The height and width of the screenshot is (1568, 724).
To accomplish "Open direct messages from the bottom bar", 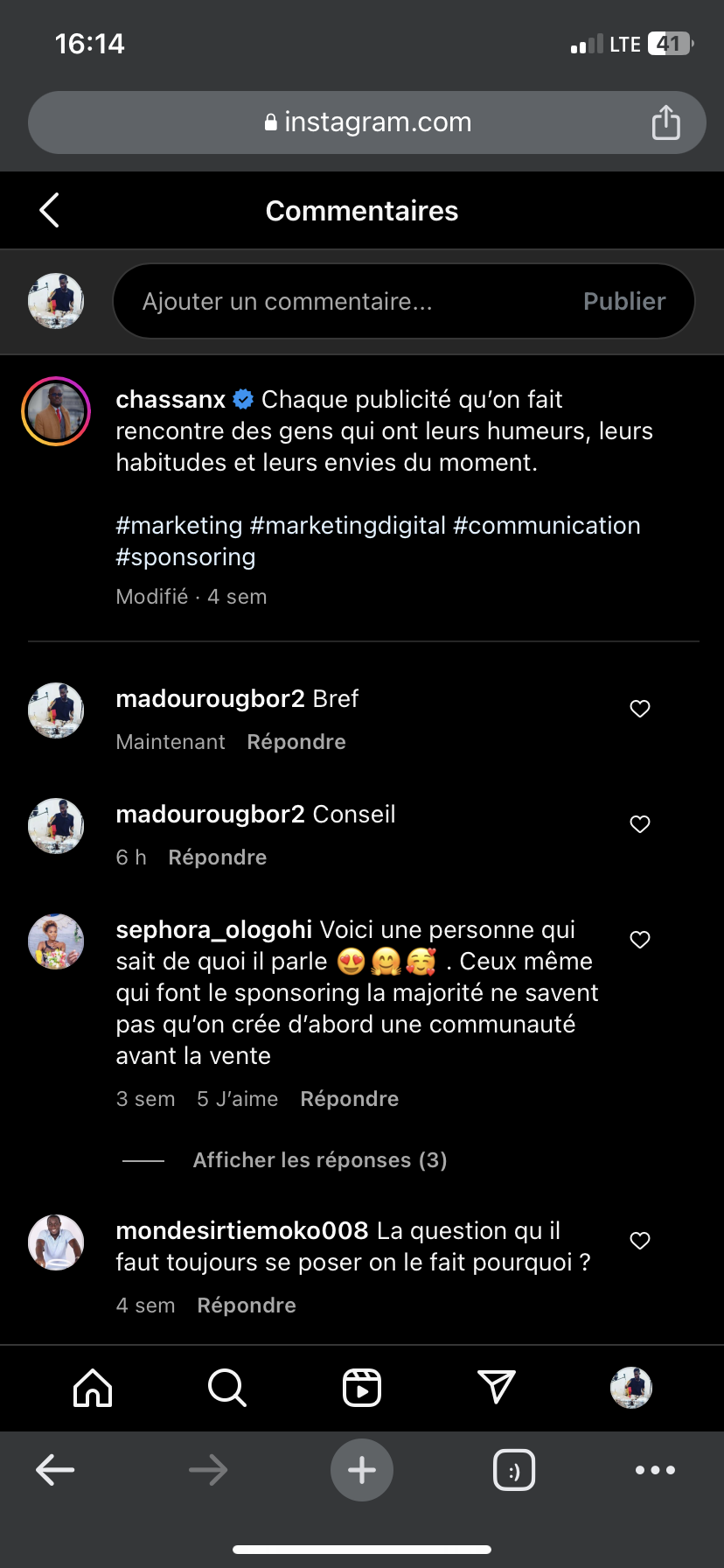I will click(497, 1388).
